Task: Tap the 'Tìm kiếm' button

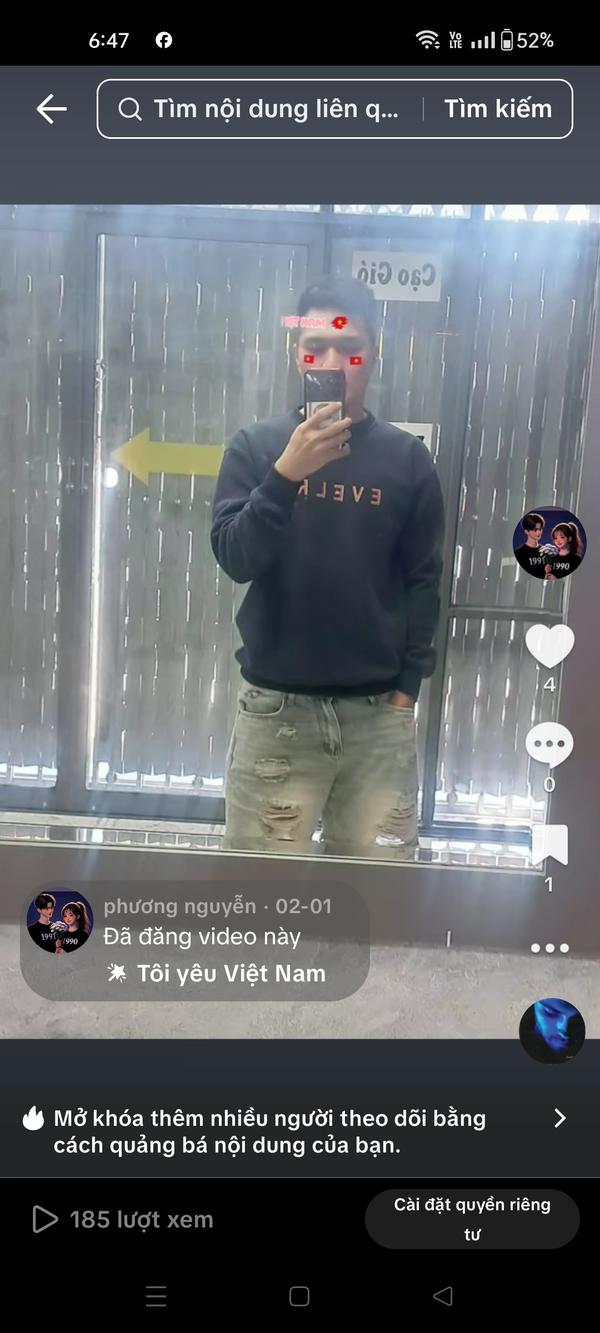Action: click(x=498, y=109)
